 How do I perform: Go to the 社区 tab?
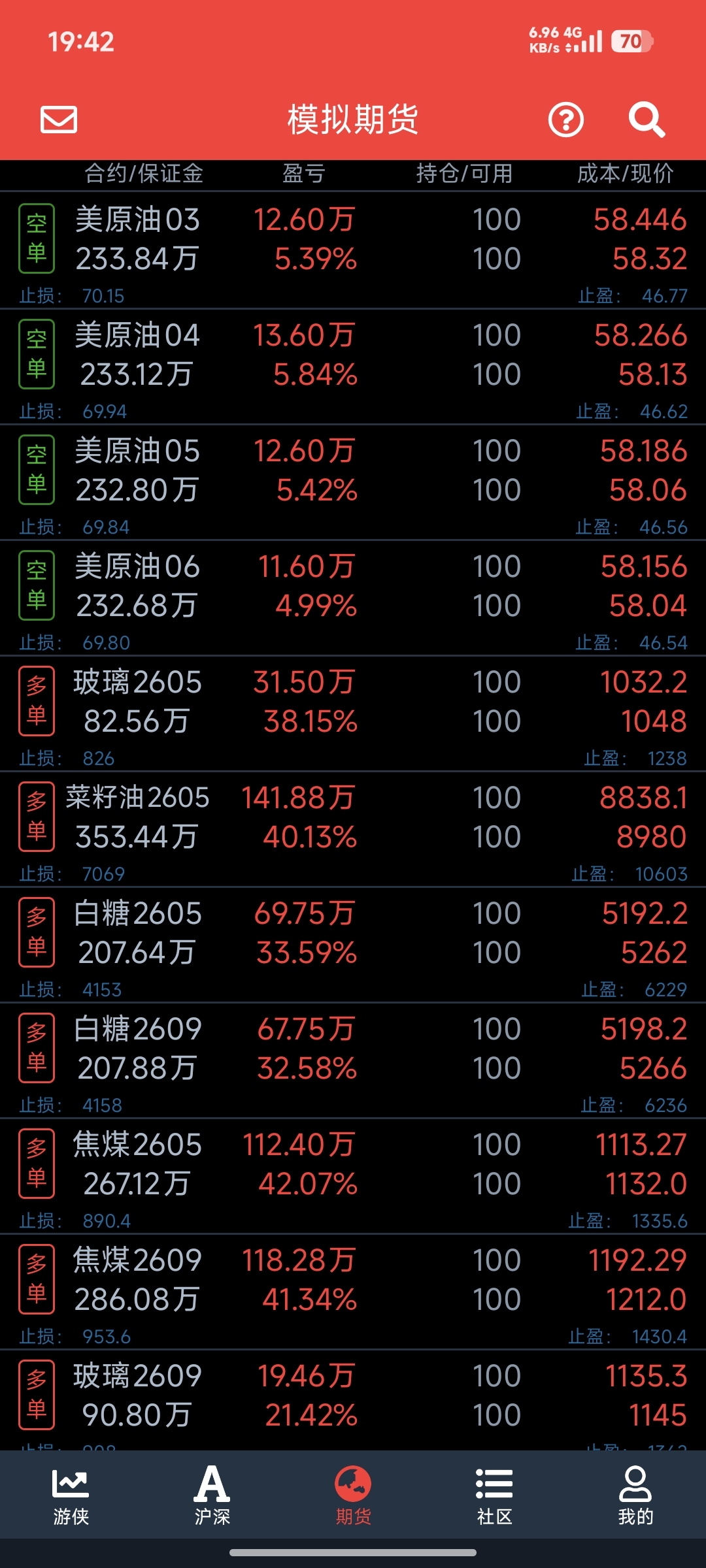click(x=494, y=1494)
